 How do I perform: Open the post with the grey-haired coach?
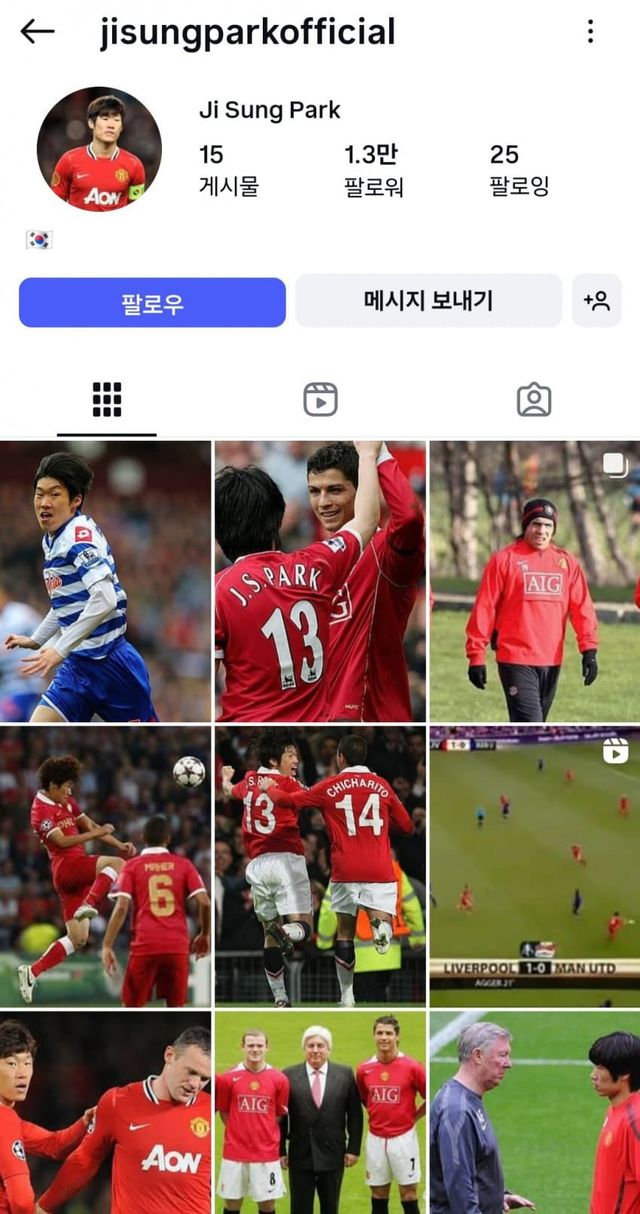535,1112
